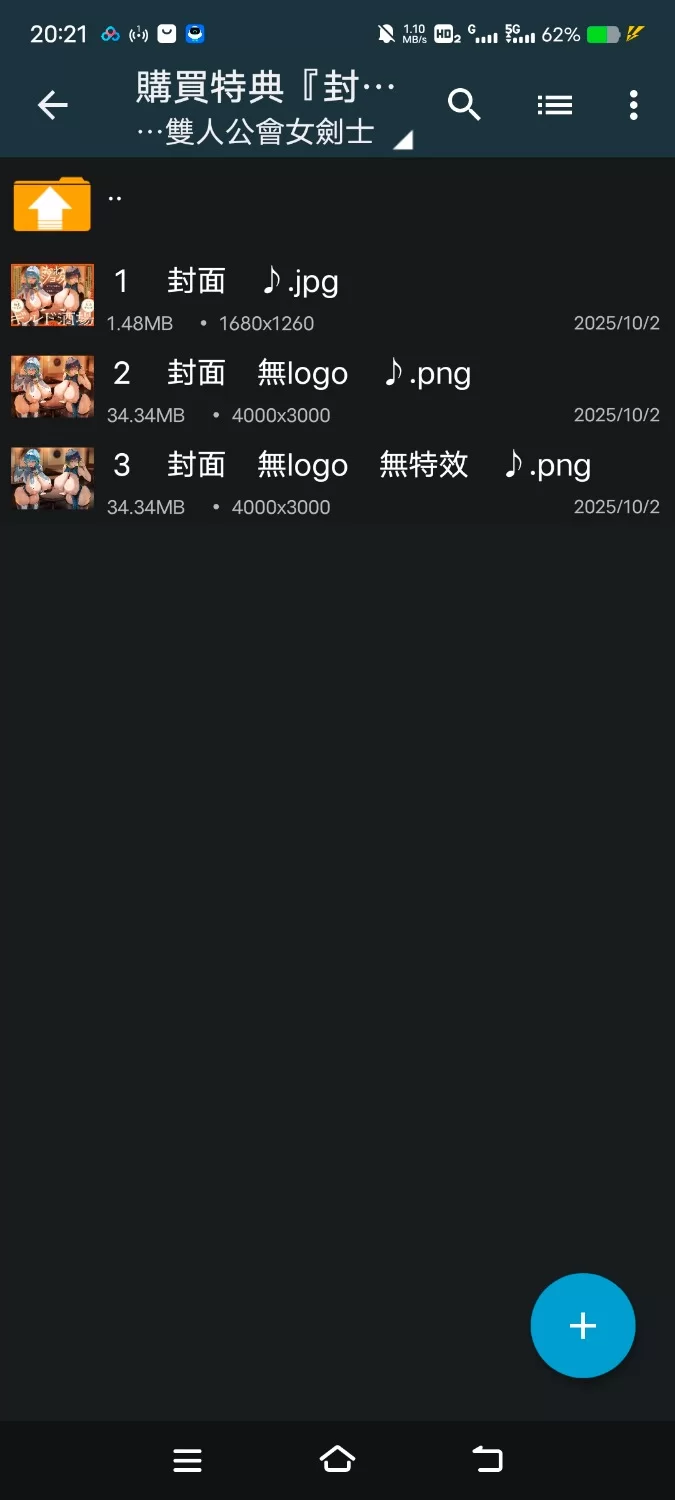This screenshot has height=1500, width=675.
Task: Tap the blue plus floating button
Action: [583, 1326]
